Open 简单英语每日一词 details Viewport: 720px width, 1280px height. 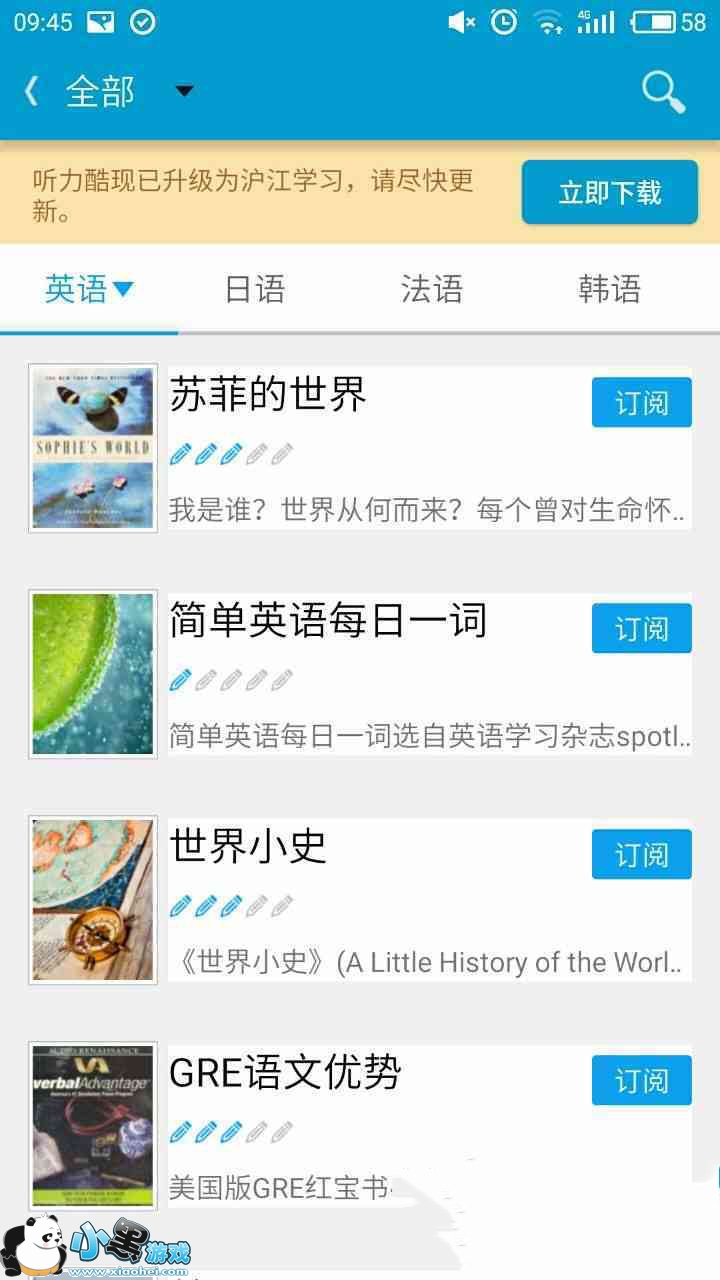328,621
